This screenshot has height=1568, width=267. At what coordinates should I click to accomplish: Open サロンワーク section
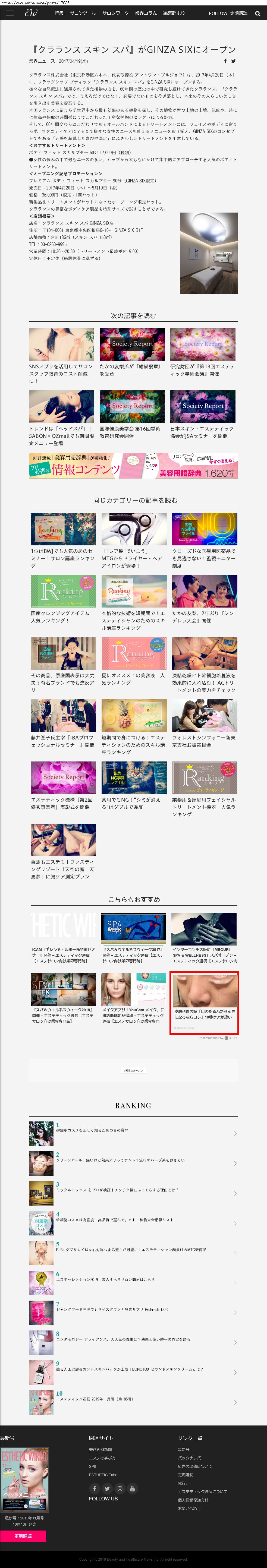point(115,13)
